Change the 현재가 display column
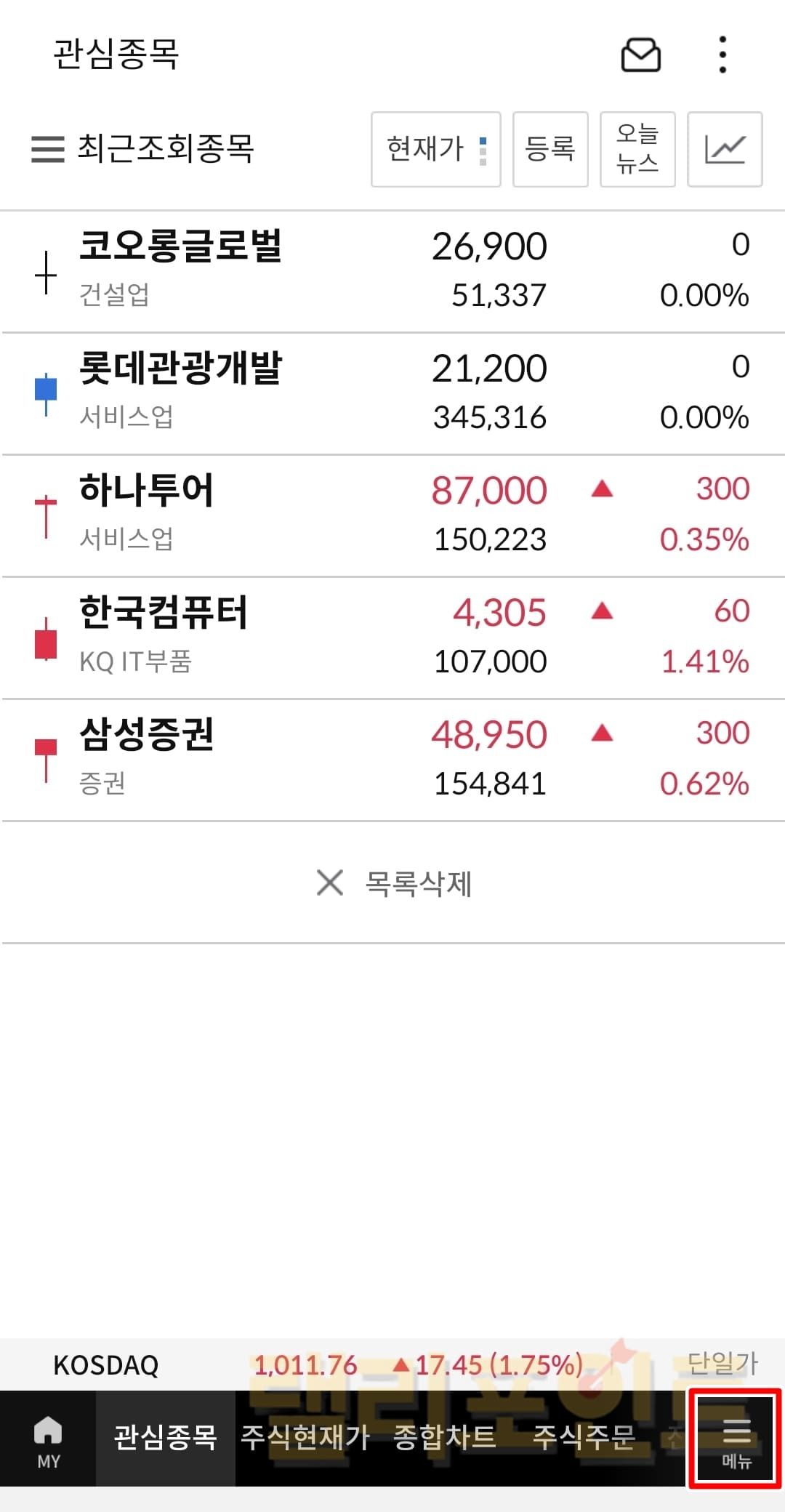Image resolution: width=785 pixels, height=1512 pixels. pos(435,149)
